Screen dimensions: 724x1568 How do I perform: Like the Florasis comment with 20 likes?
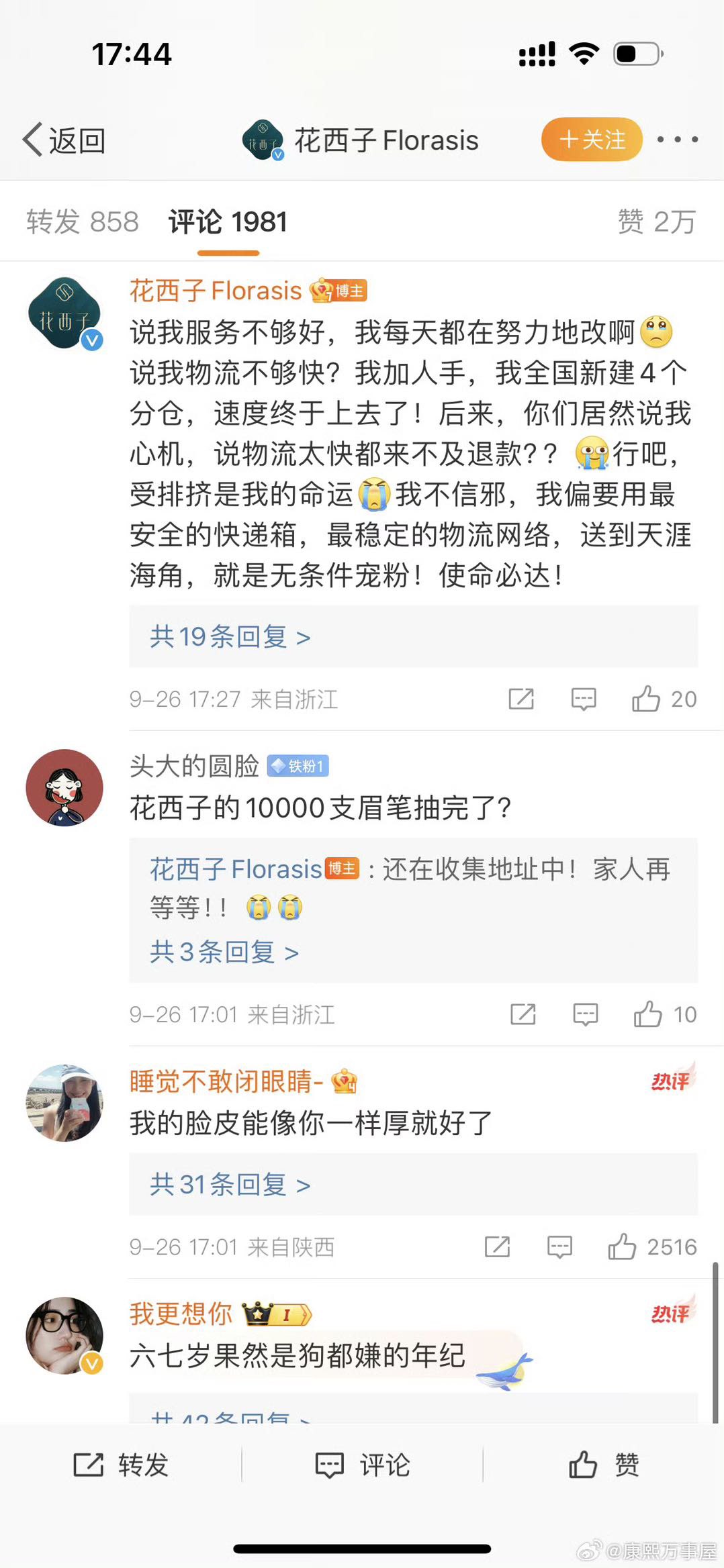click(x=646, y=699)
